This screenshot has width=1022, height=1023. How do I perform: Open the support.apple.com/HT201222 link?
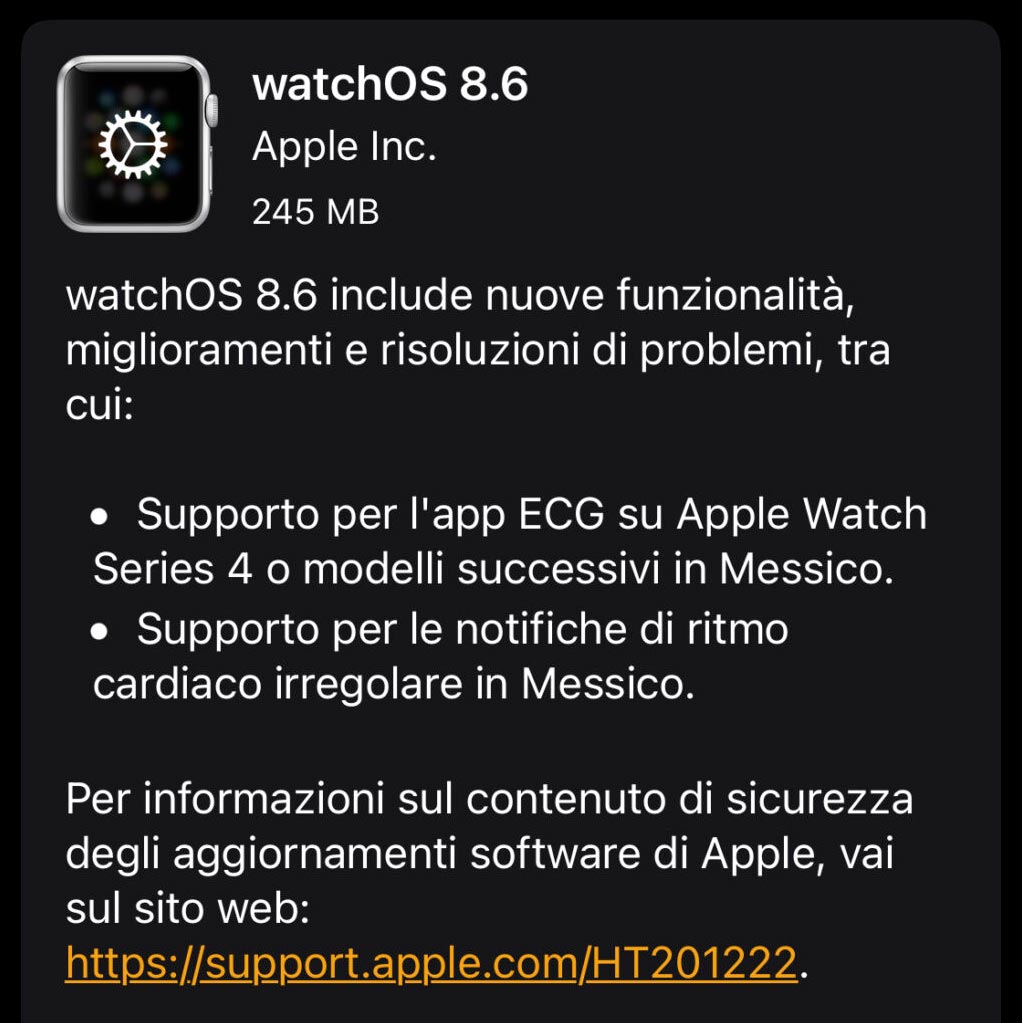[432, 963]
